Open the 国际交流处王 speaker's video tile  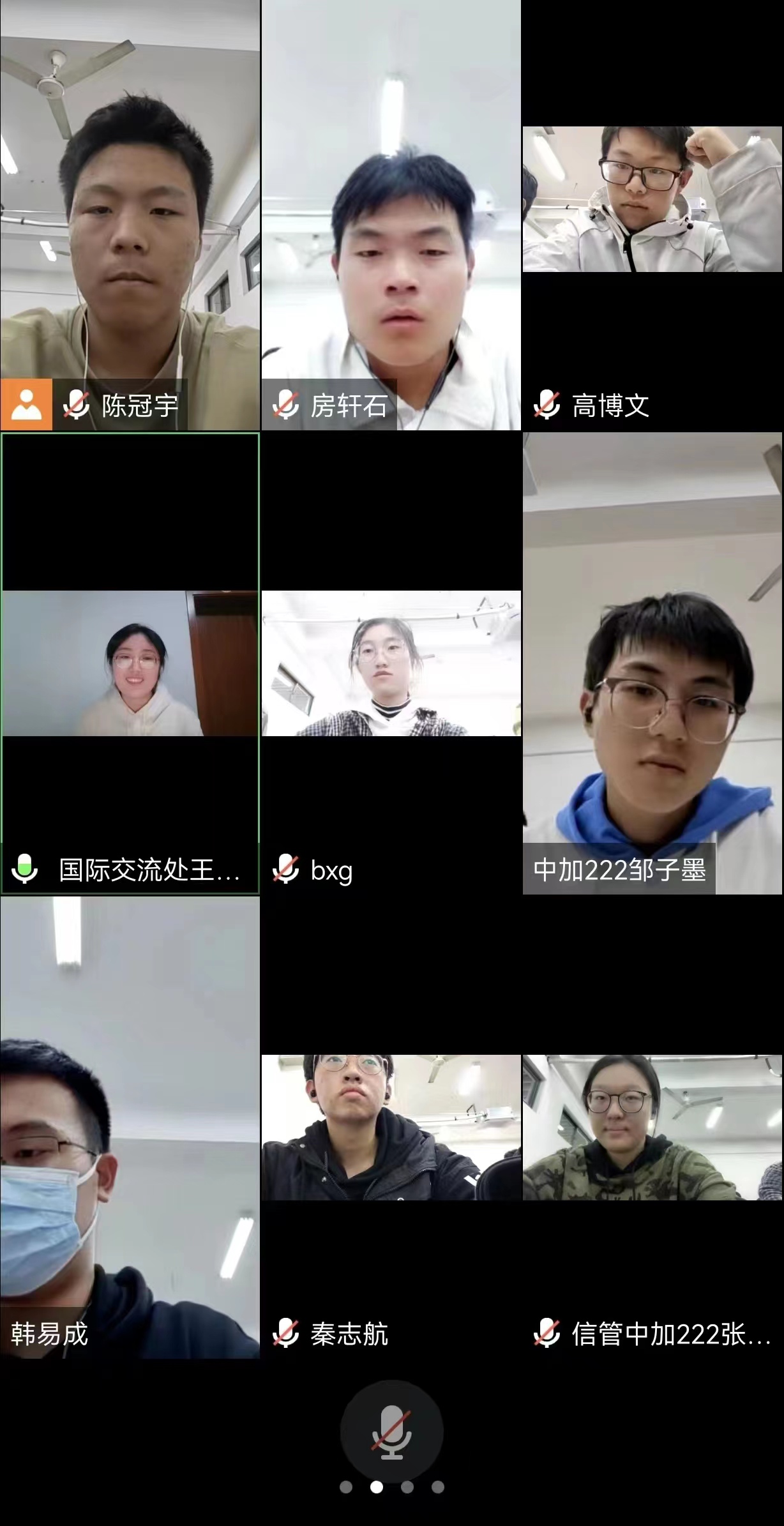tap(130, 663)
